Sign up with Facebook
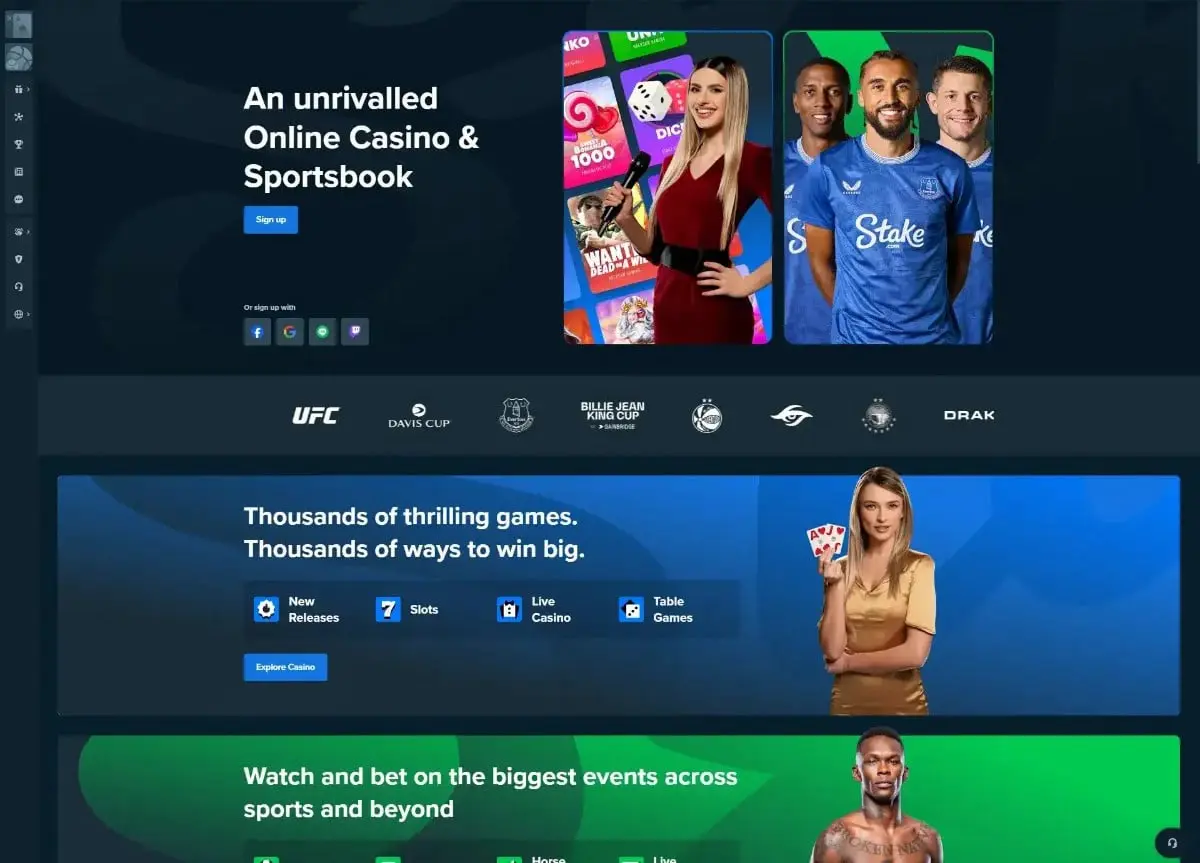The height and width of the screenshot is (863, 1200). 257,332
